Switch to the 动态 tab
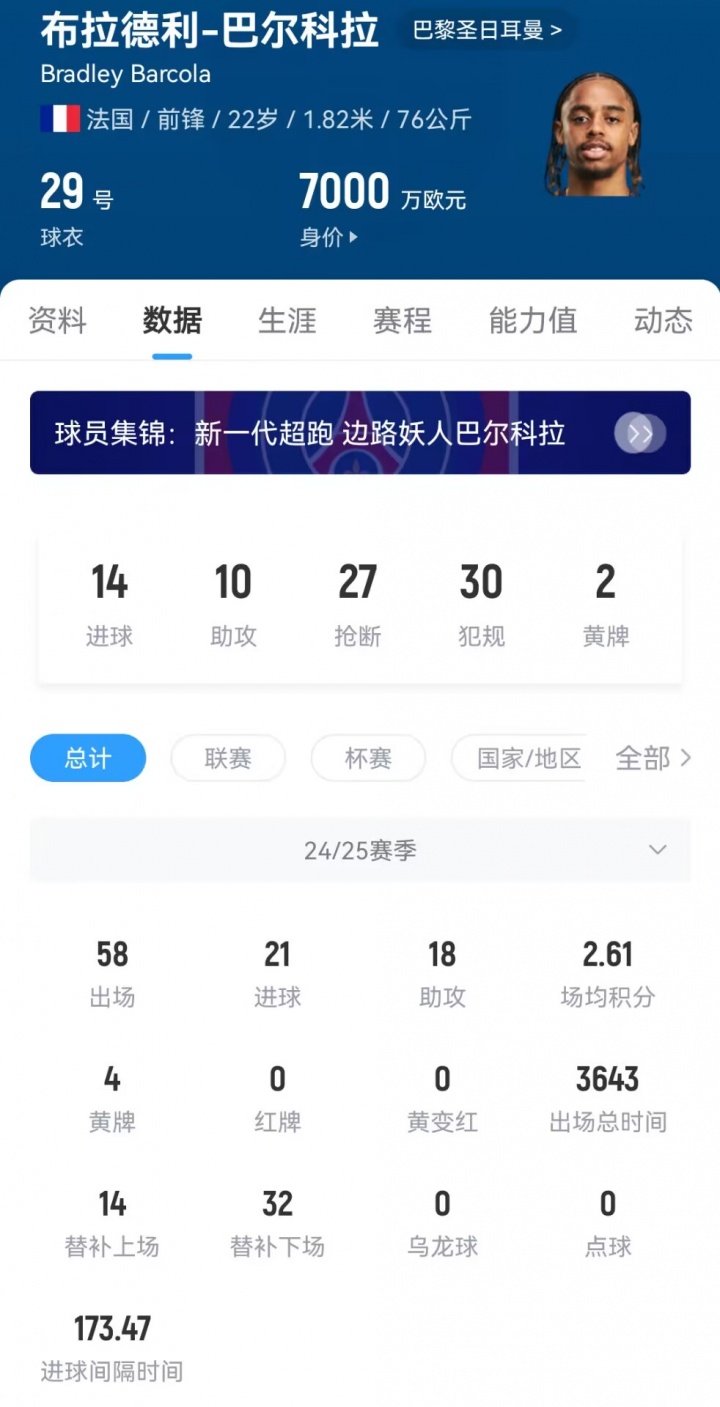This screenshot has width=720, height=1407. (x=662, y=321)
